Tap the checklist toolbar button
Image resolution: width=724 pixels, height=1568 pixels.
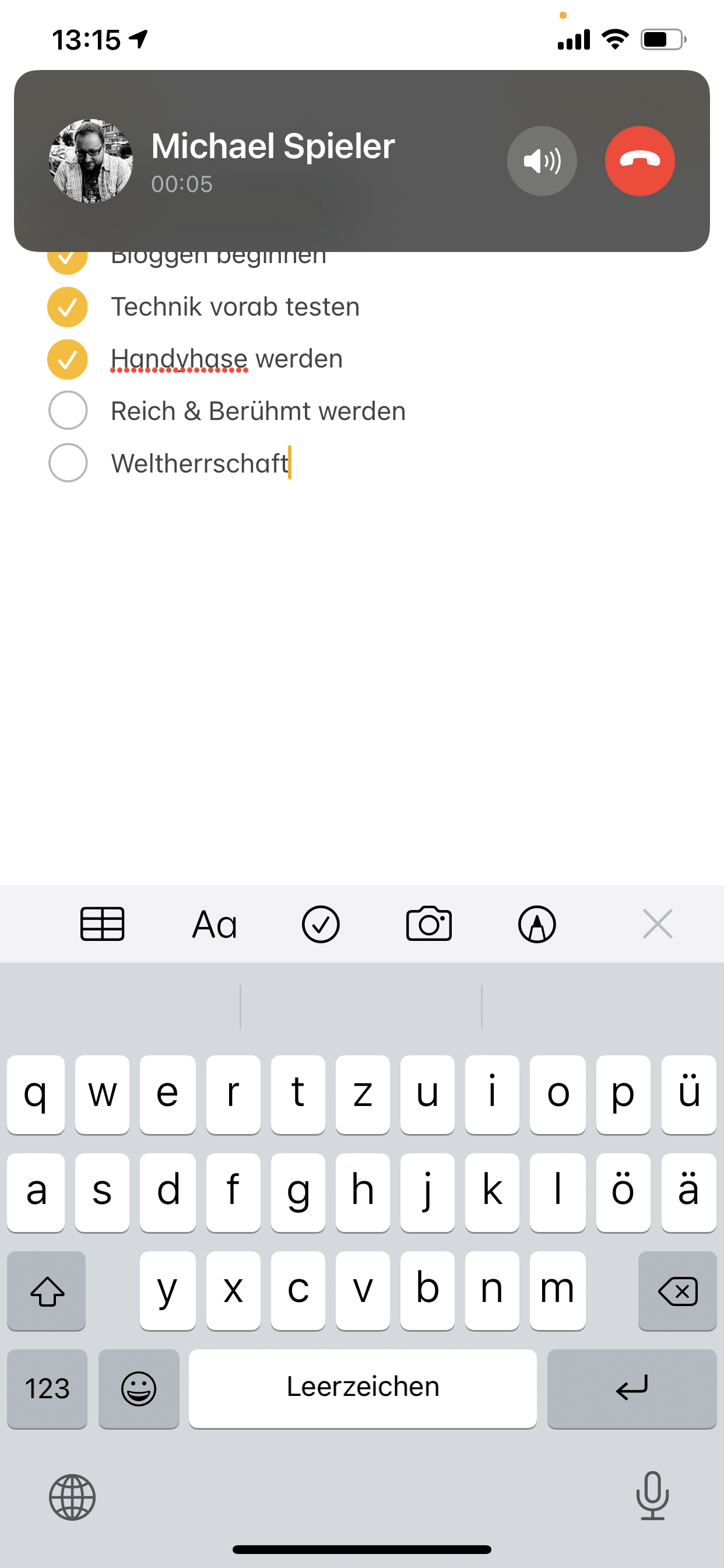[321, 924]
